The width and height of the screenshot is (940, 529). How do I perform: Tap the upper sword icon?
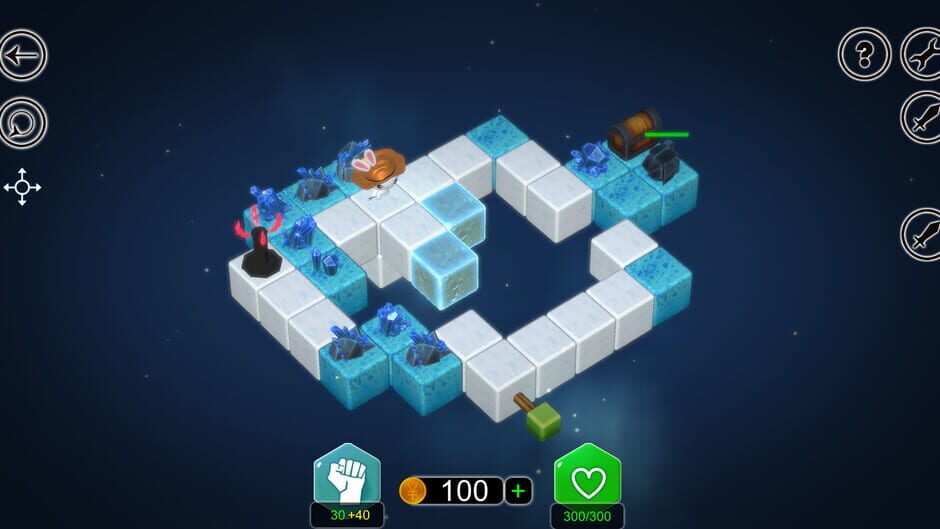tap(922, 118)
